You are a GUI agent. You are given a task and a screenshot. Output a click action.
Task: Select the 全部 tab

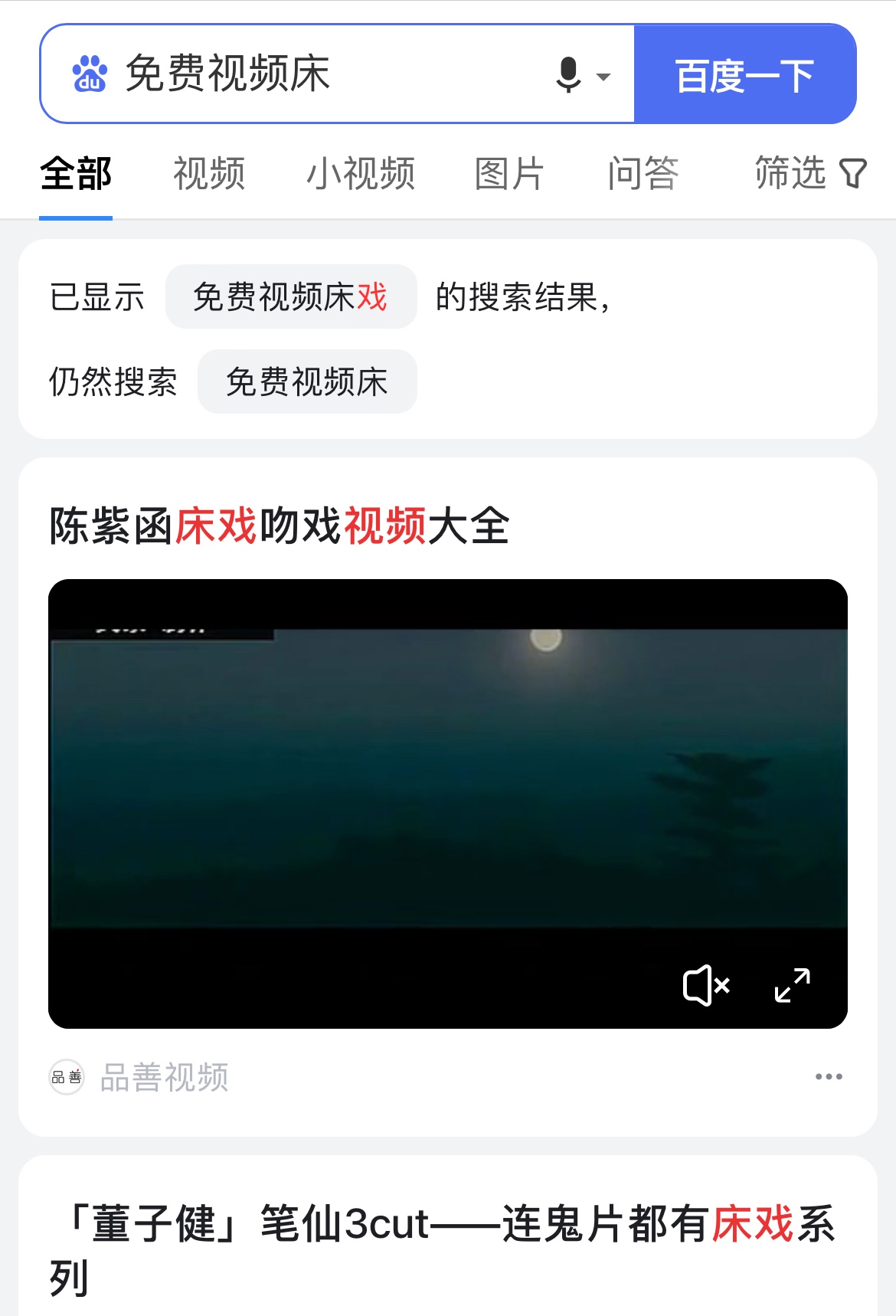click(x=76, y=174)
